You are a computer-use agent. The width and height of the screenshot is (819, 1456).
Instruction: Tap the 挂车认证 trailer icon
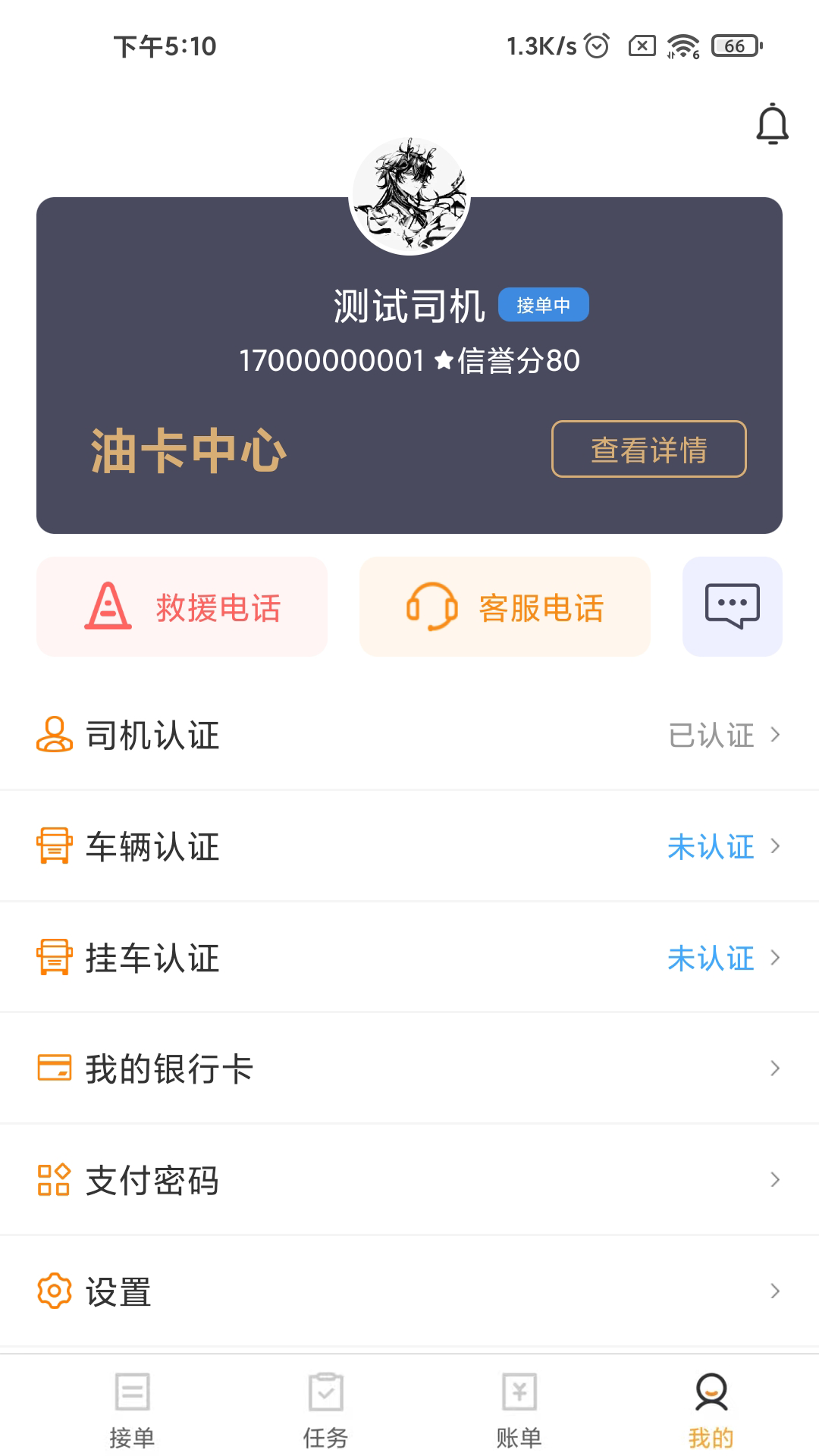pyautogui.click(x=53, y=957)
